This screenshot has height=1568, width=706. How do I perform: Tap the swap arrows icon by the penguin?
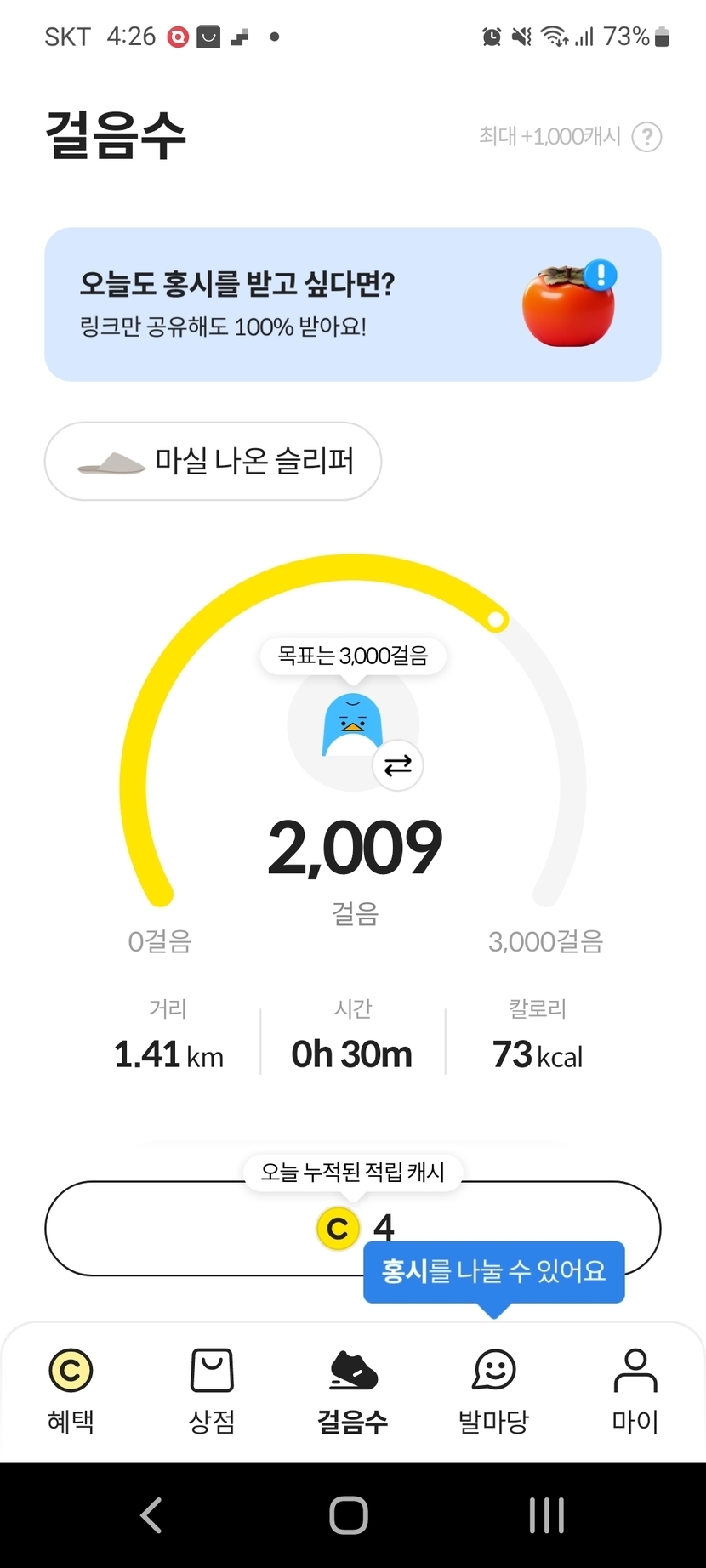(397, 765)
